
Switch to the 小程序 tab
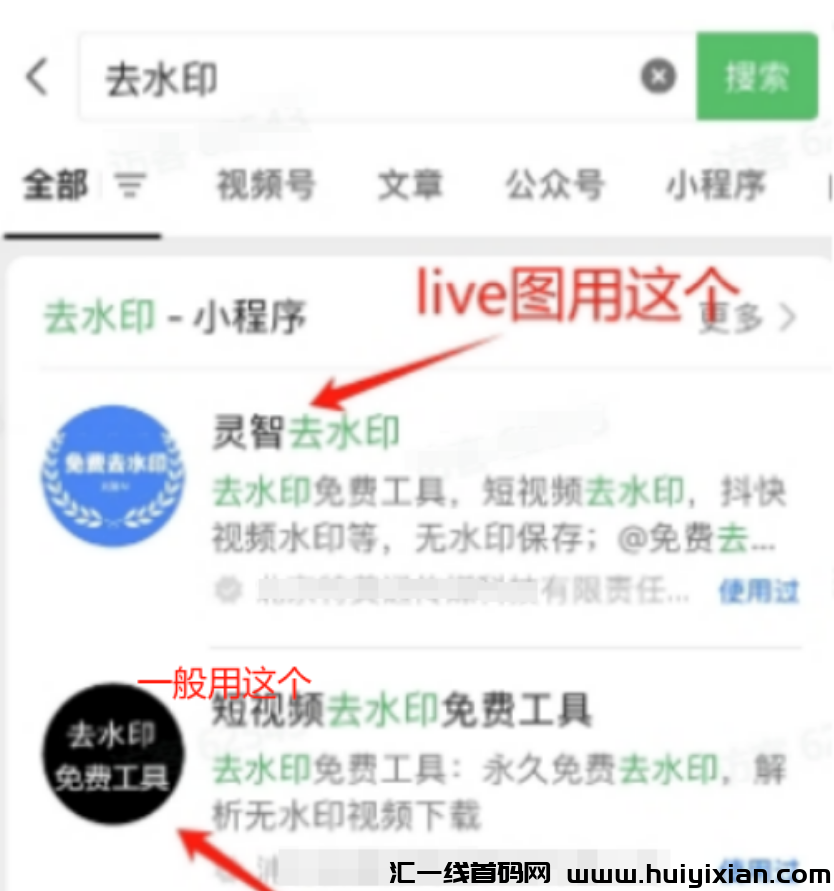[x=713, y=185]
